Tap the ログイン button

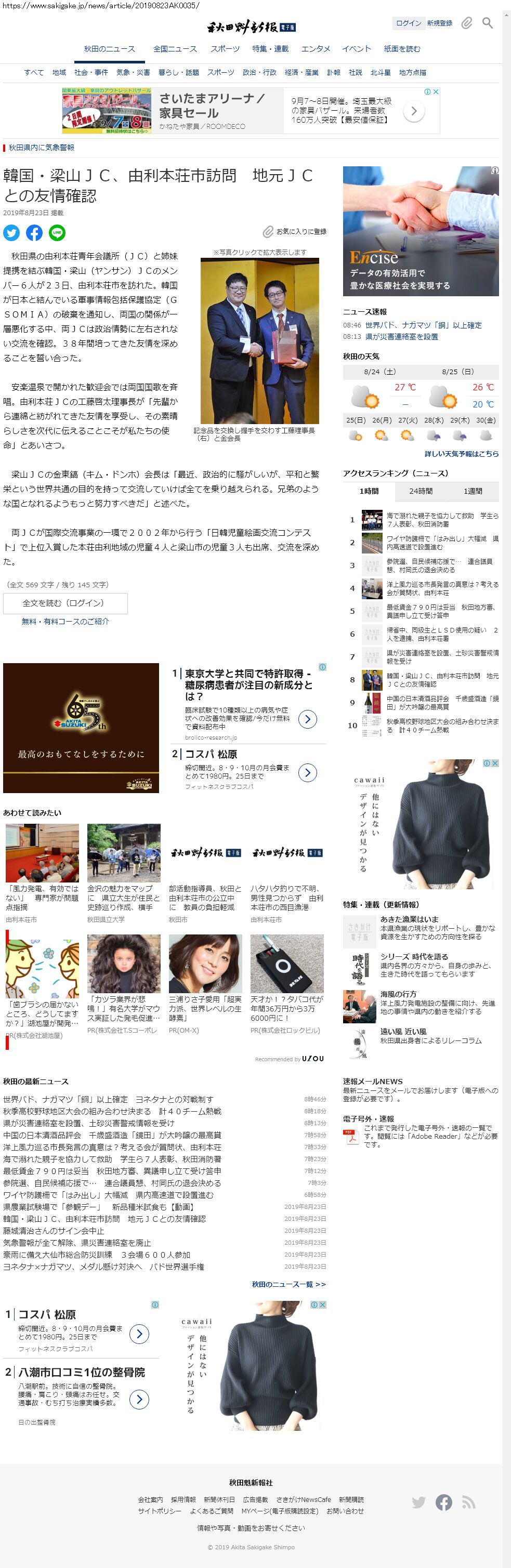408,23
